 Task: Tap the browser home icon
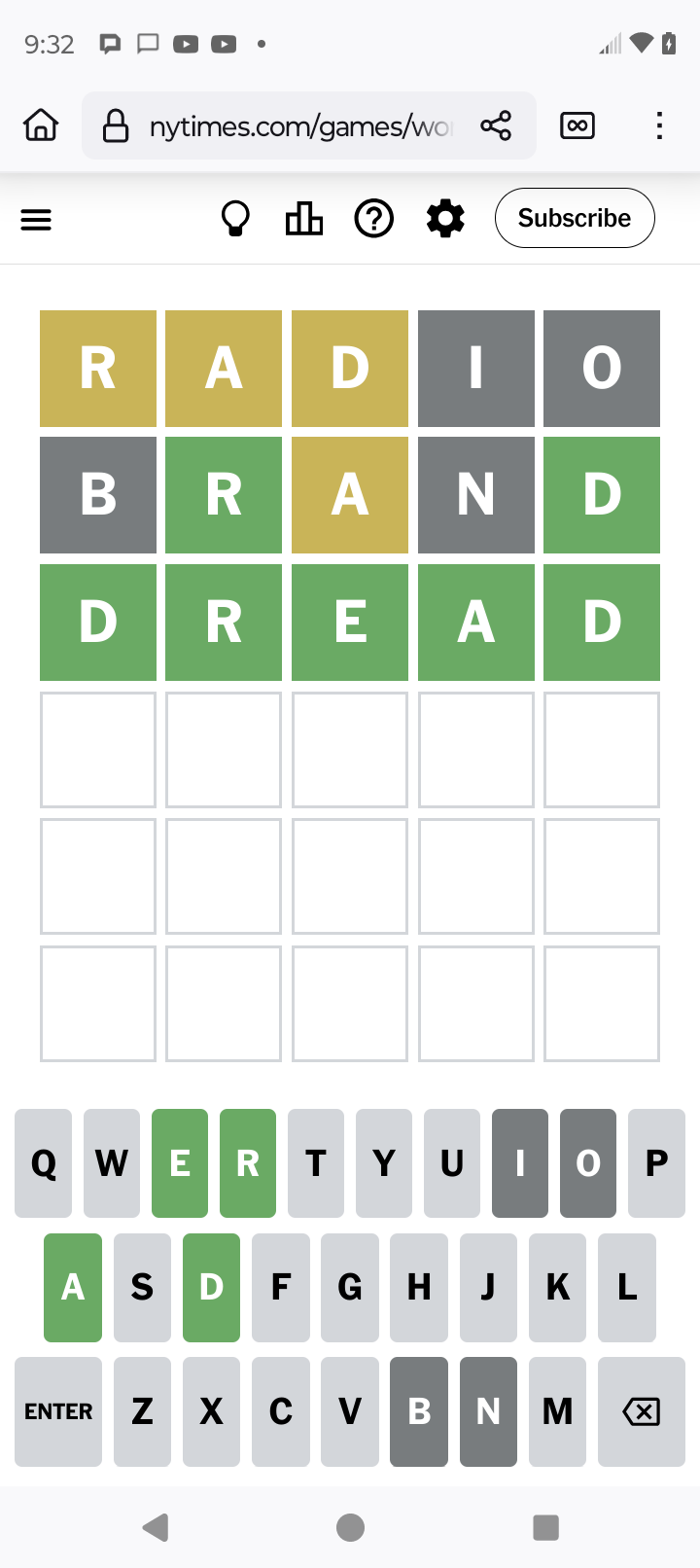(x=41, y=125)
